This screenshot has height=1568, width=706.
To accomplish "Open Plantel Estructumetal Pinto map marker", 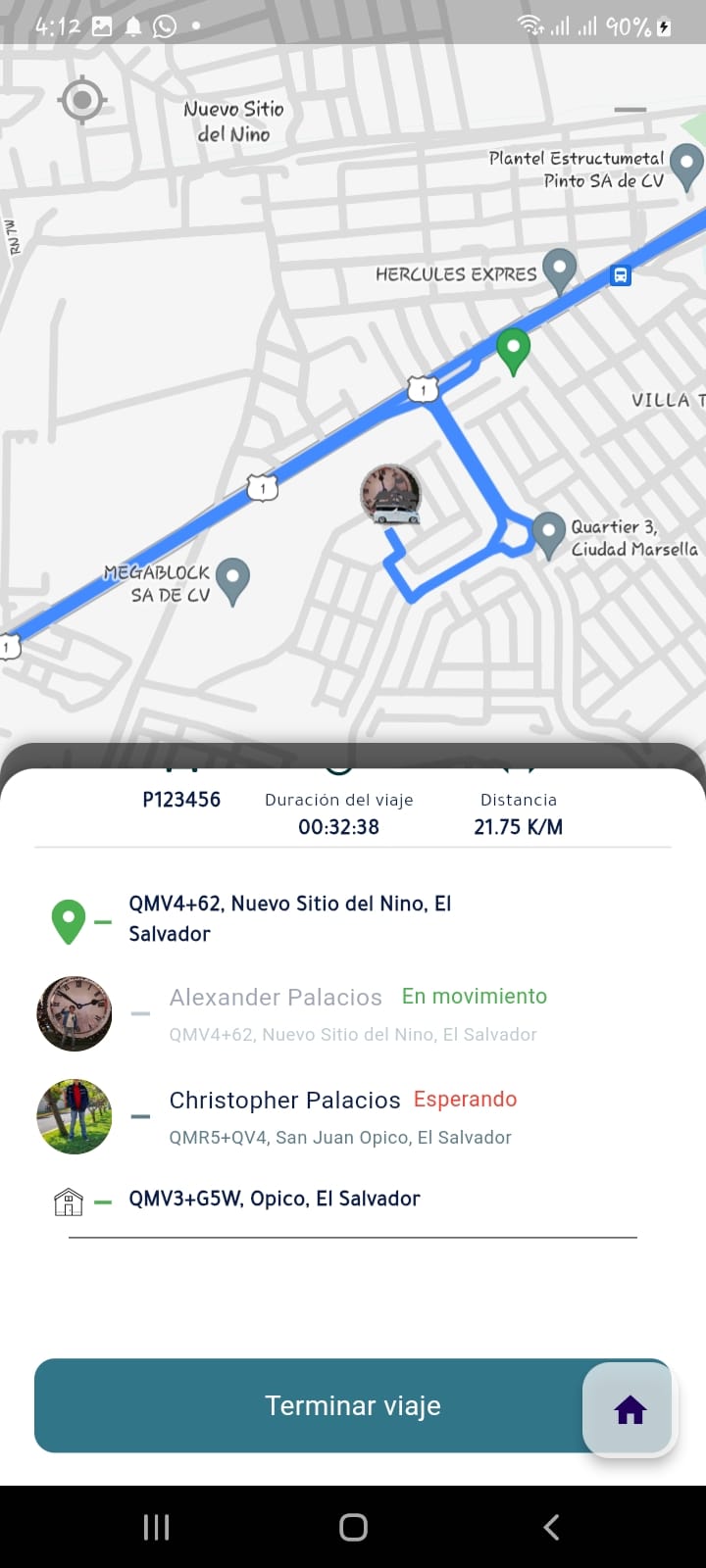I will [x=686, y=165].
